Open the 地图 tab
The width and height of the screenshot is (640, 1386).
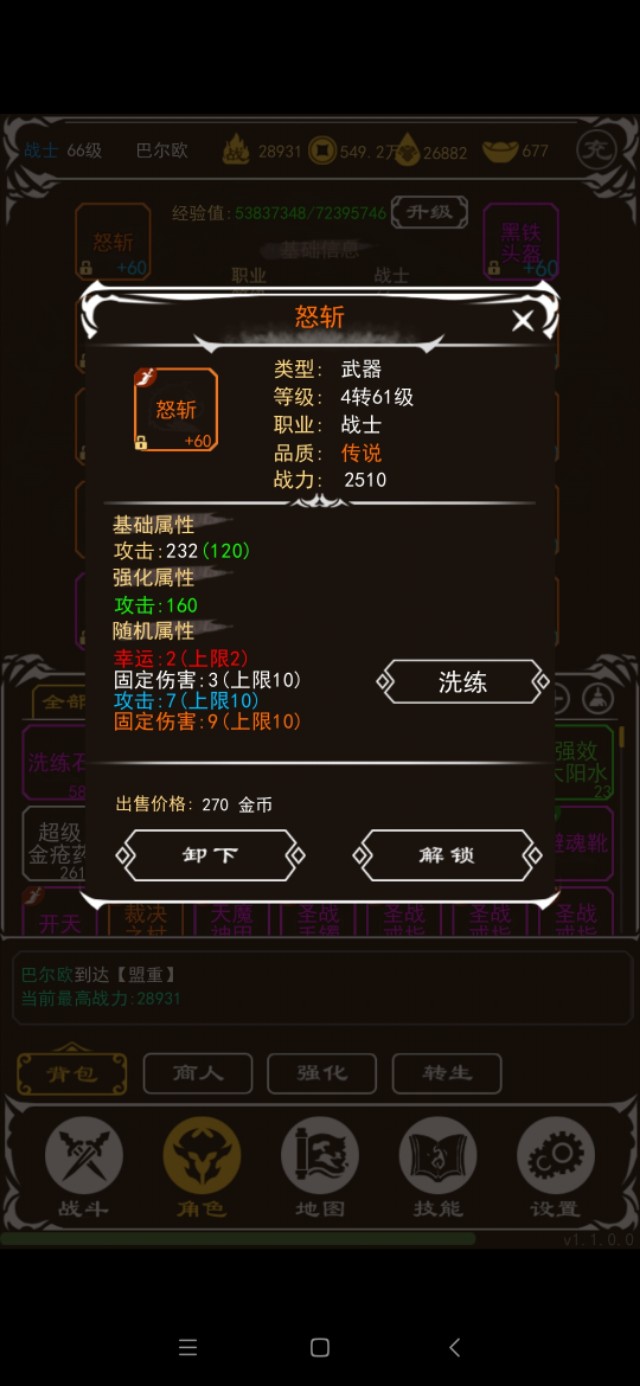[x=320, y=1166]
